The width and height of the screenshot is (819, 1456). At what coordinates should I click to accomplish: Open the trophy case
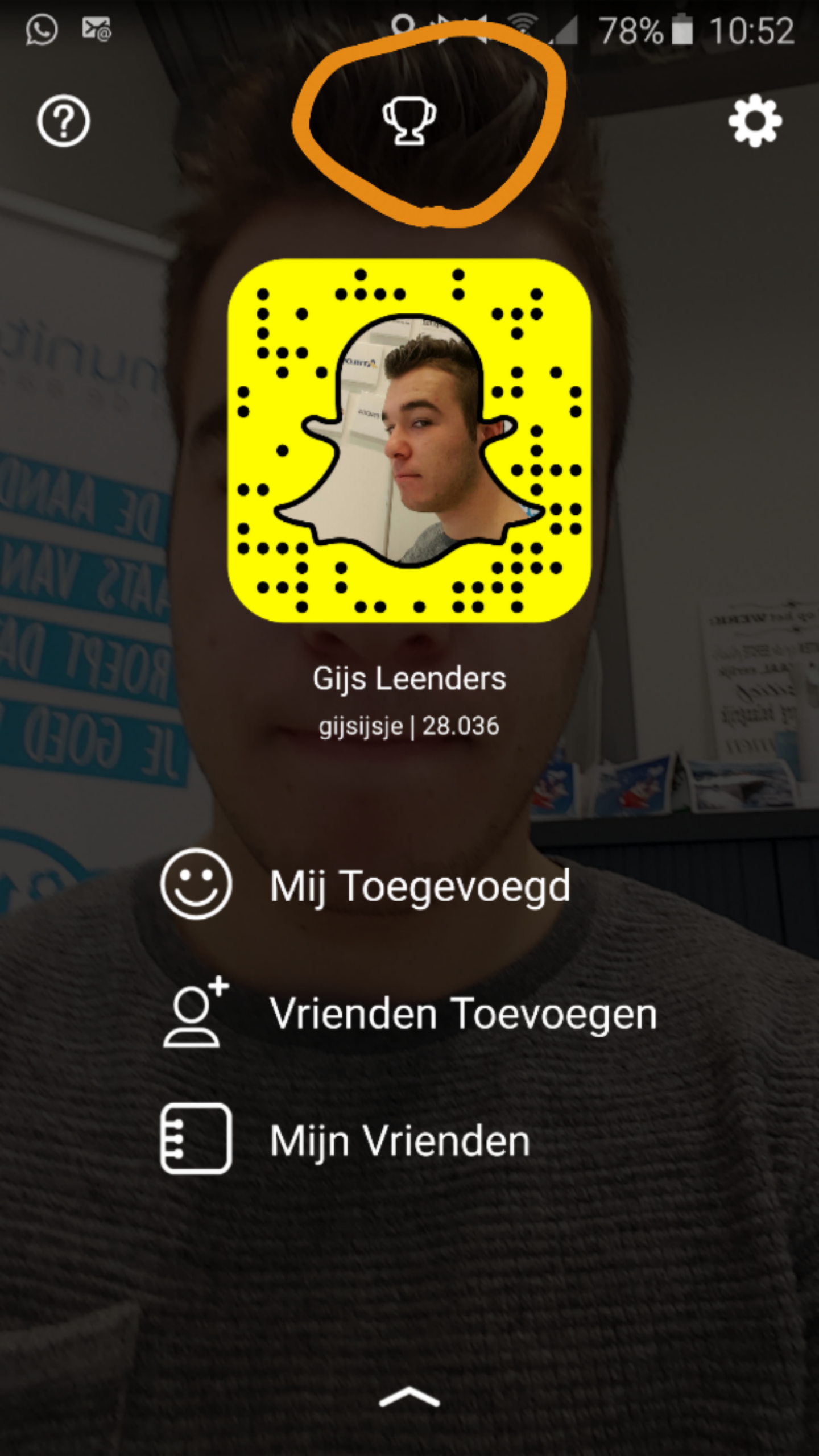[409, 121]
